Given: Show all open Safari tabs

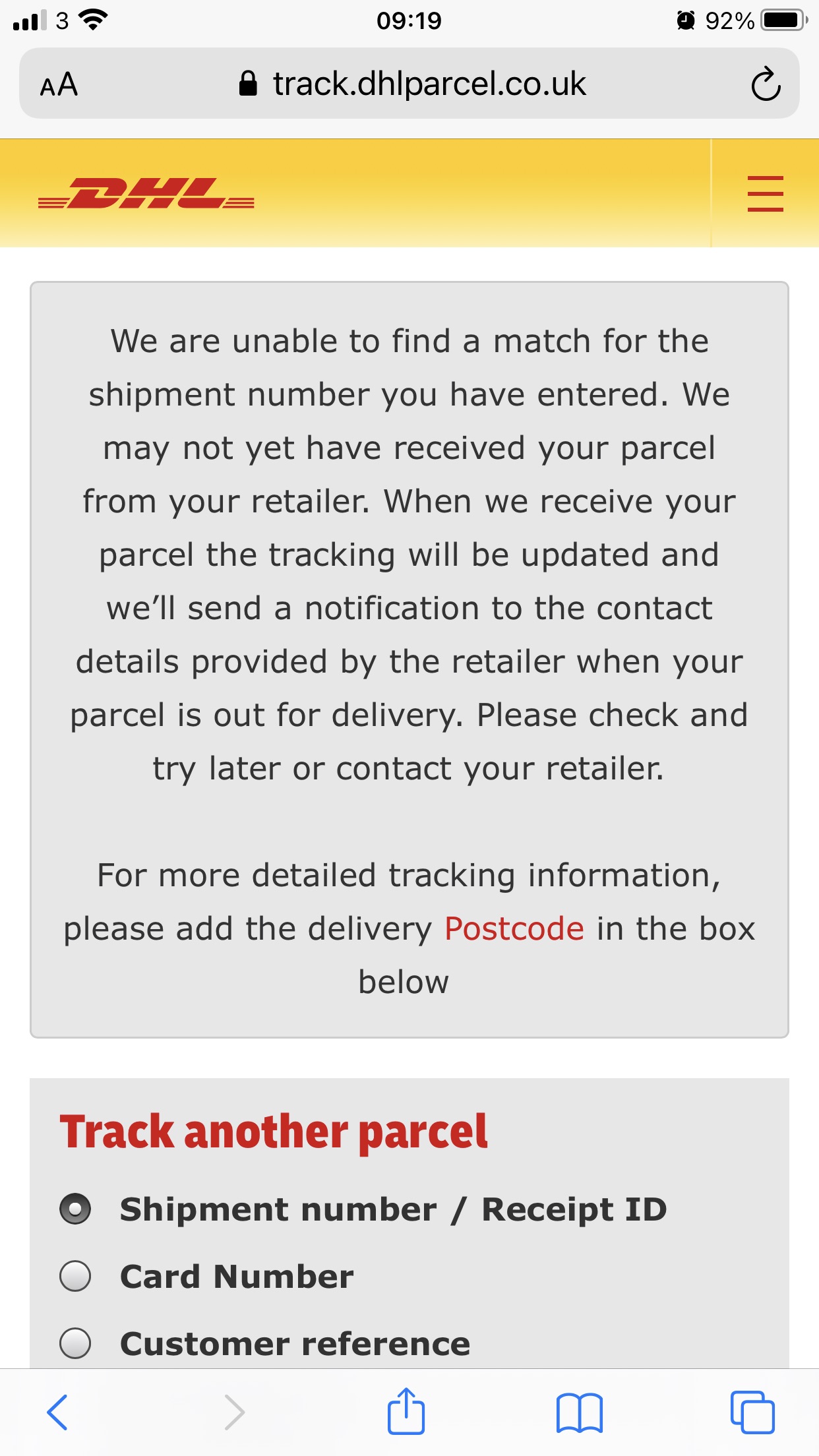Looking at the screenshot, I should tap(752, 1412).
